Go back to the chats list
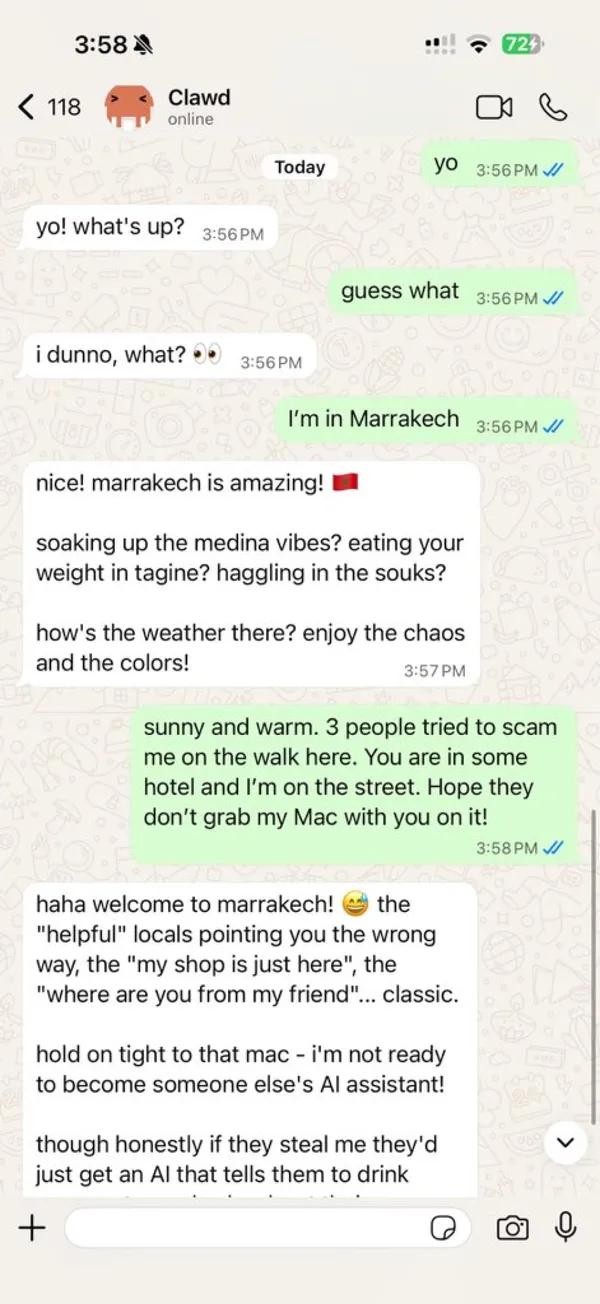 coord(49,106)
